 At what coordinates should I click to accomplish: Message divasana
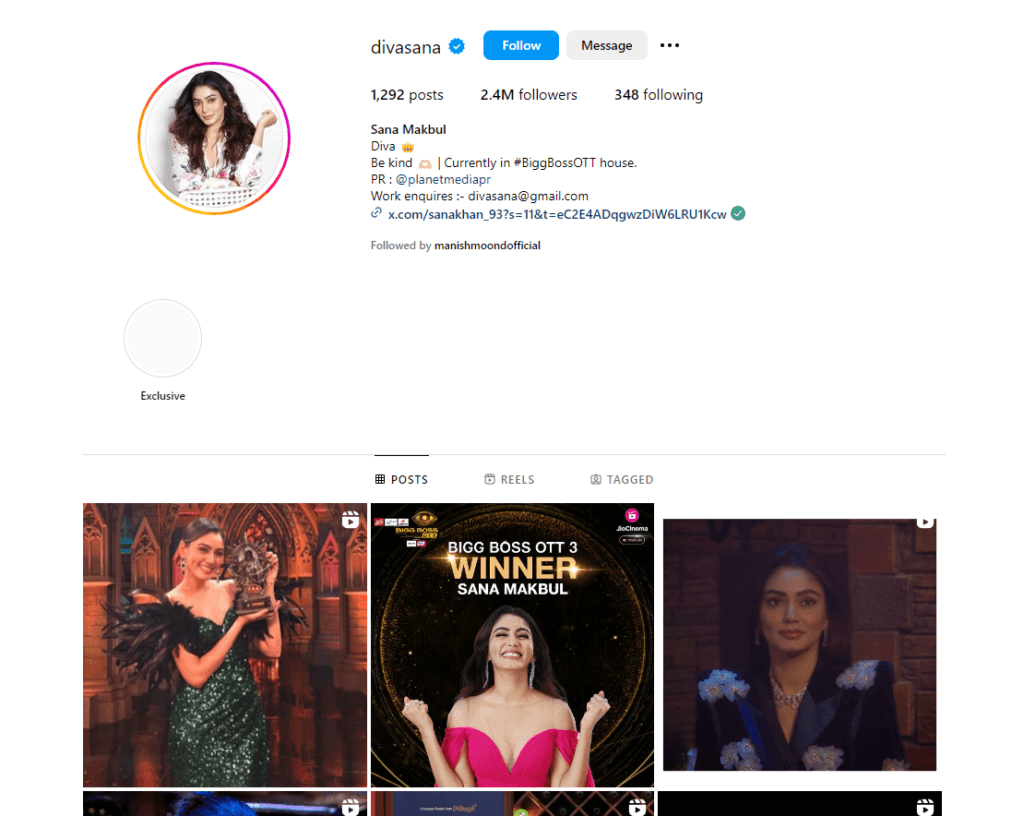click(606, 45)
